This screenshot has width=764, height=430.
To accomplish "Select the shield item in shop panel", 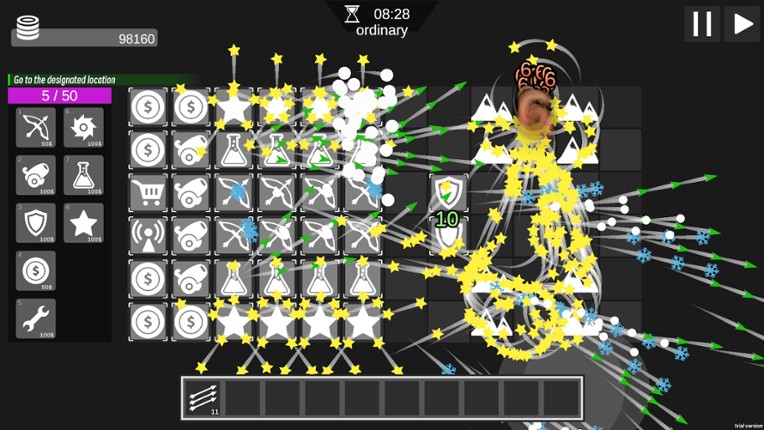I will tap(36, 223).
